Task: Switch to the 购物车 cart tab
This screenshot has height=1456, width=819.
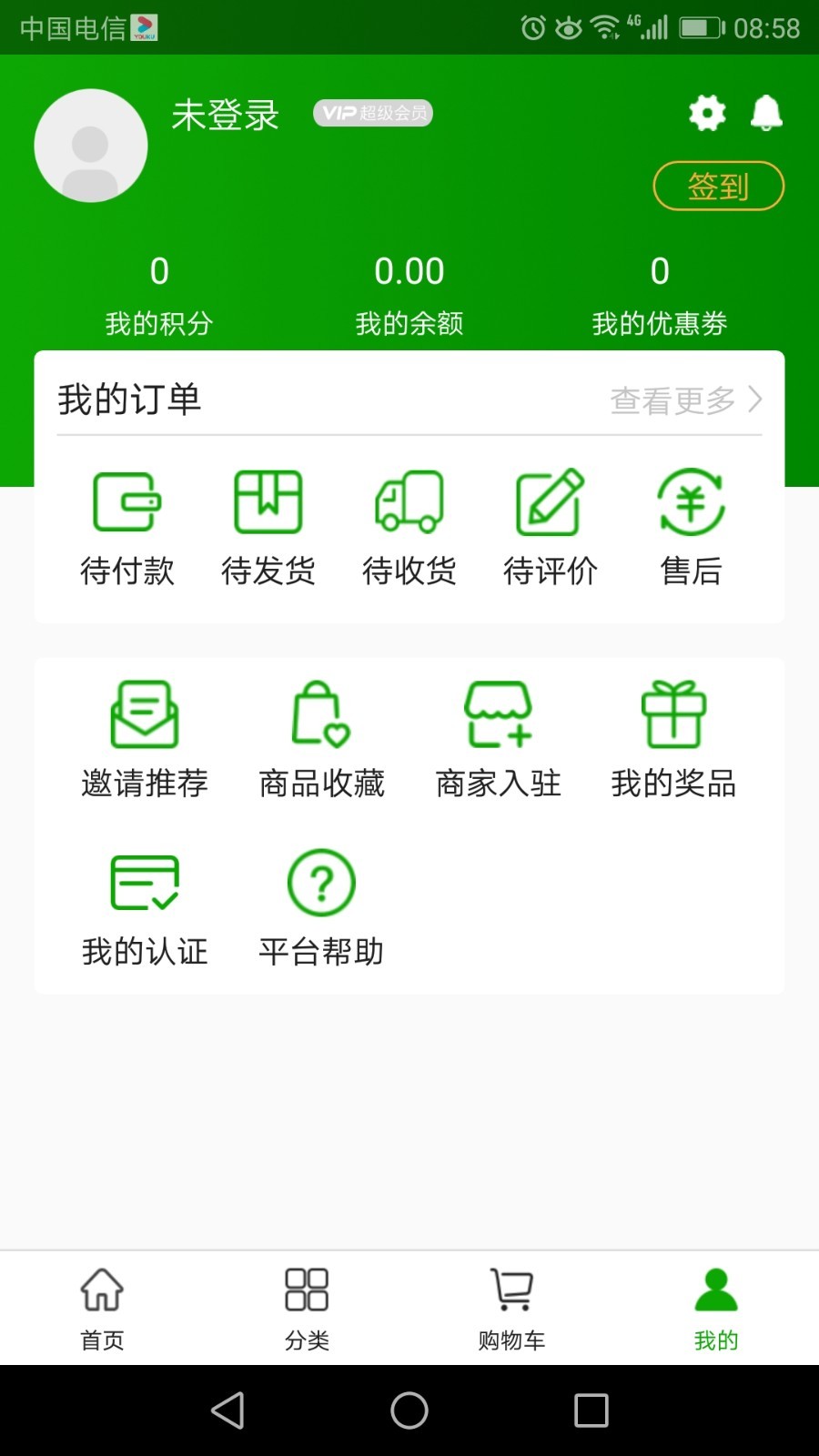Action: (x=511, y=1308)
